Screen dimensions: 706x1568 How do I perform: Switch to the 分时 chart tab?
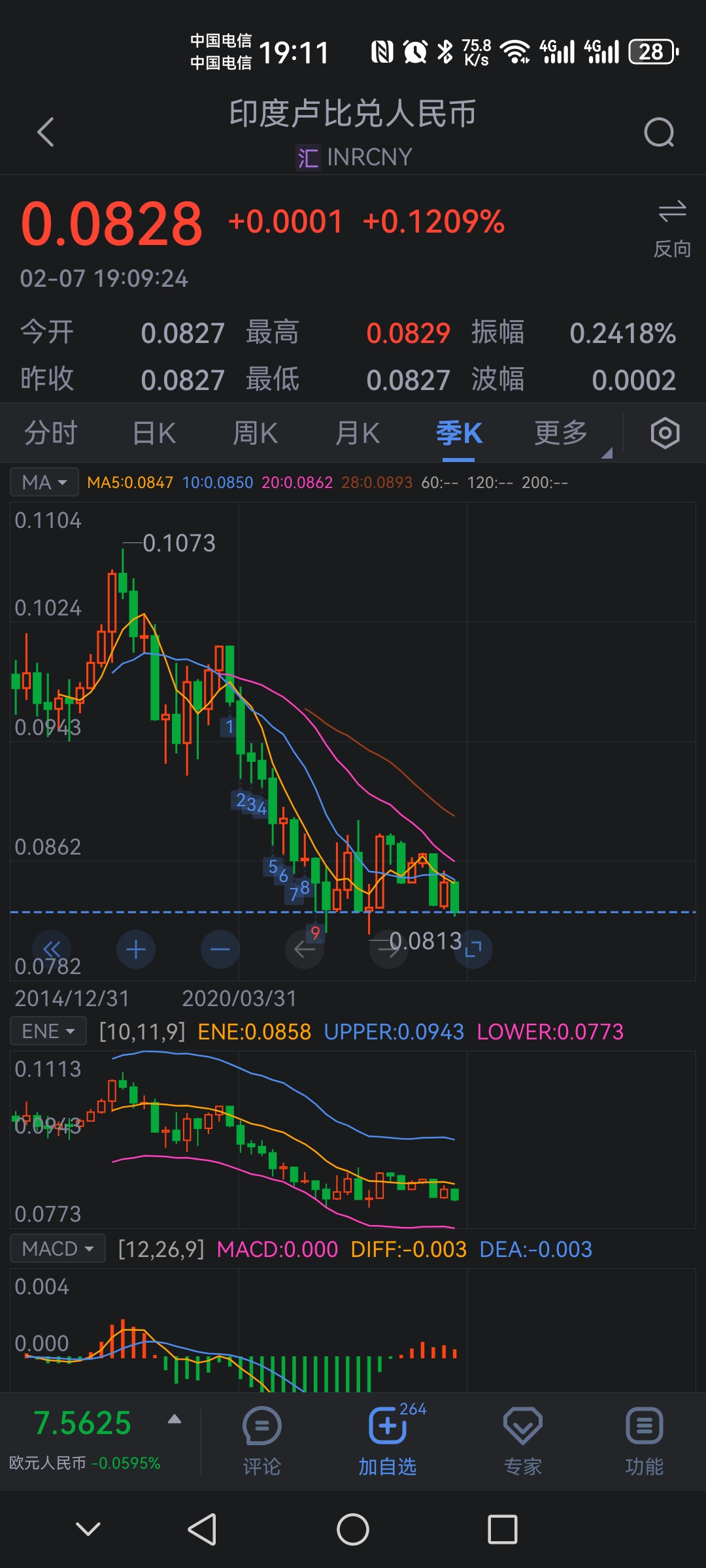[51, 433]
